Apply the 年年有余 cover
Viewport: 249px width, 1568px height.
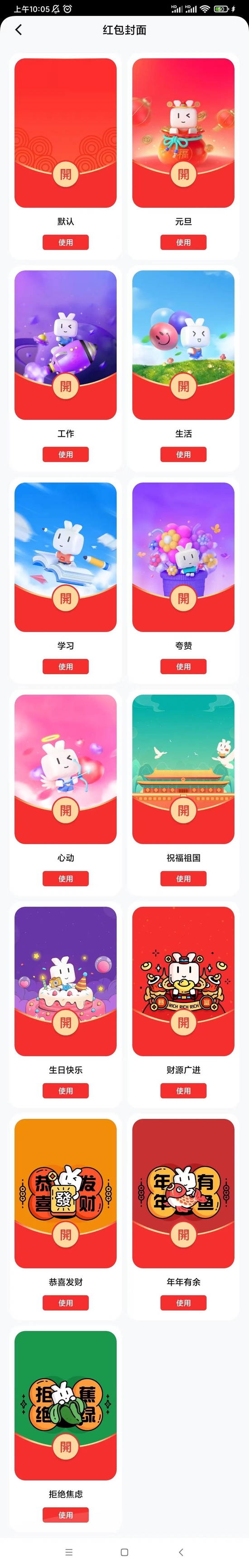[183, 1303]
